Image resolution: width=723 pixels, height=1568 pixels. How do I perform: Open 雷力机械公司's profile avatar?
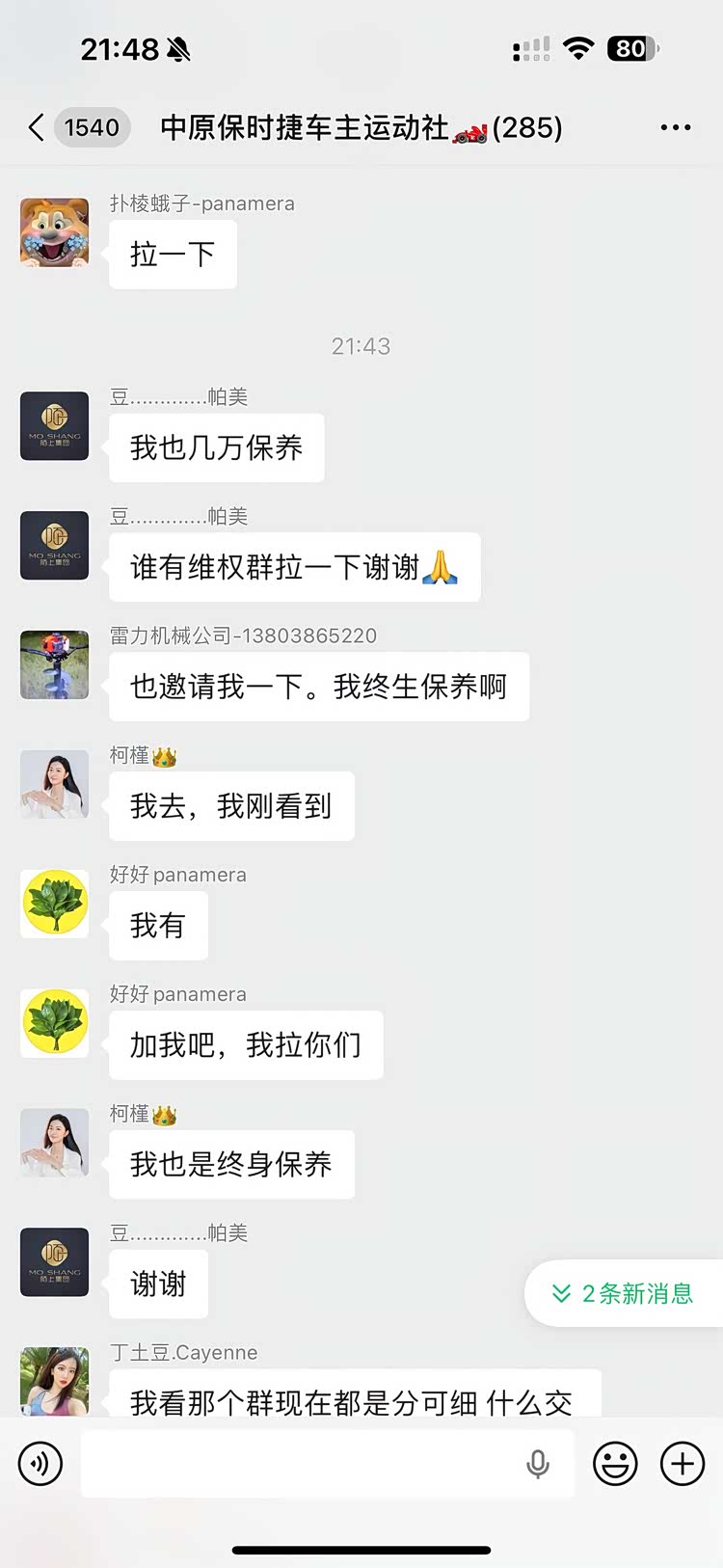tap(55, 664)
